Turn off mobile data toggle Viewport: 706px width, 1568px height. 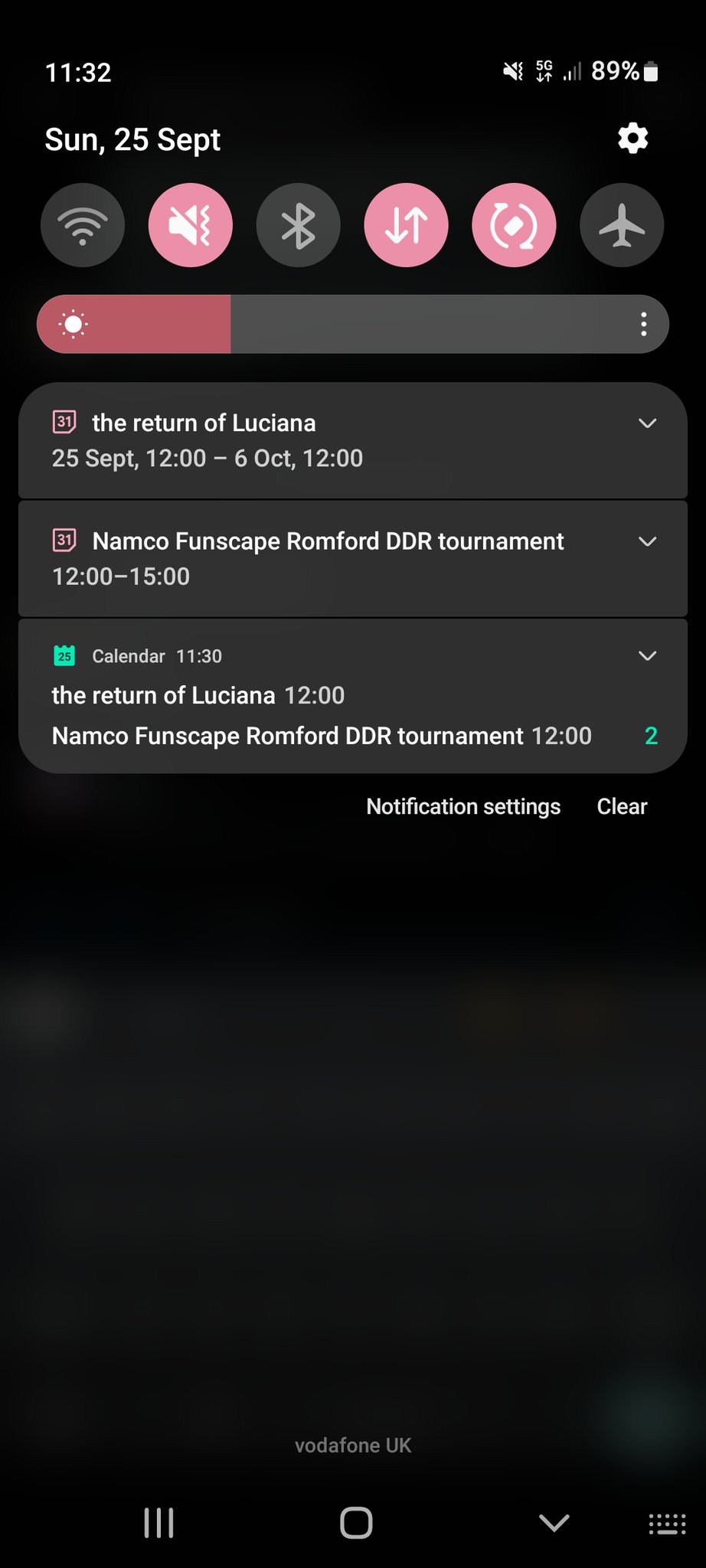tap(406, 225)
